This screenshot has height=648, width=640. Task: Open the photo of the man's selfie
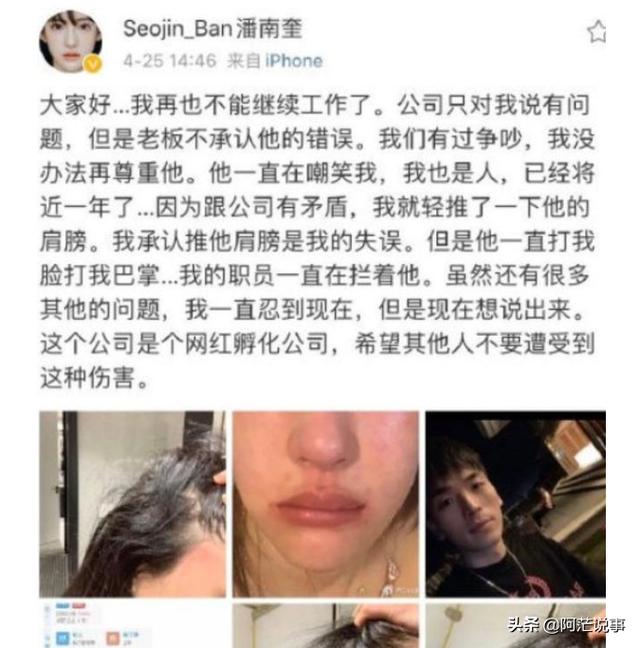(x=515, y=503)
